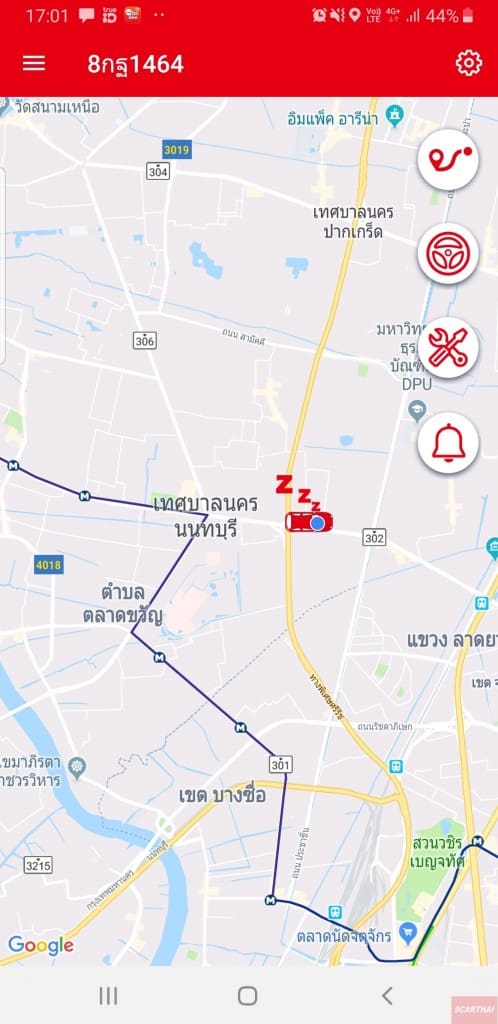Tap the sleeping red car marker
The width and height of the screenshot is (498, 1024).
[309, 522]
